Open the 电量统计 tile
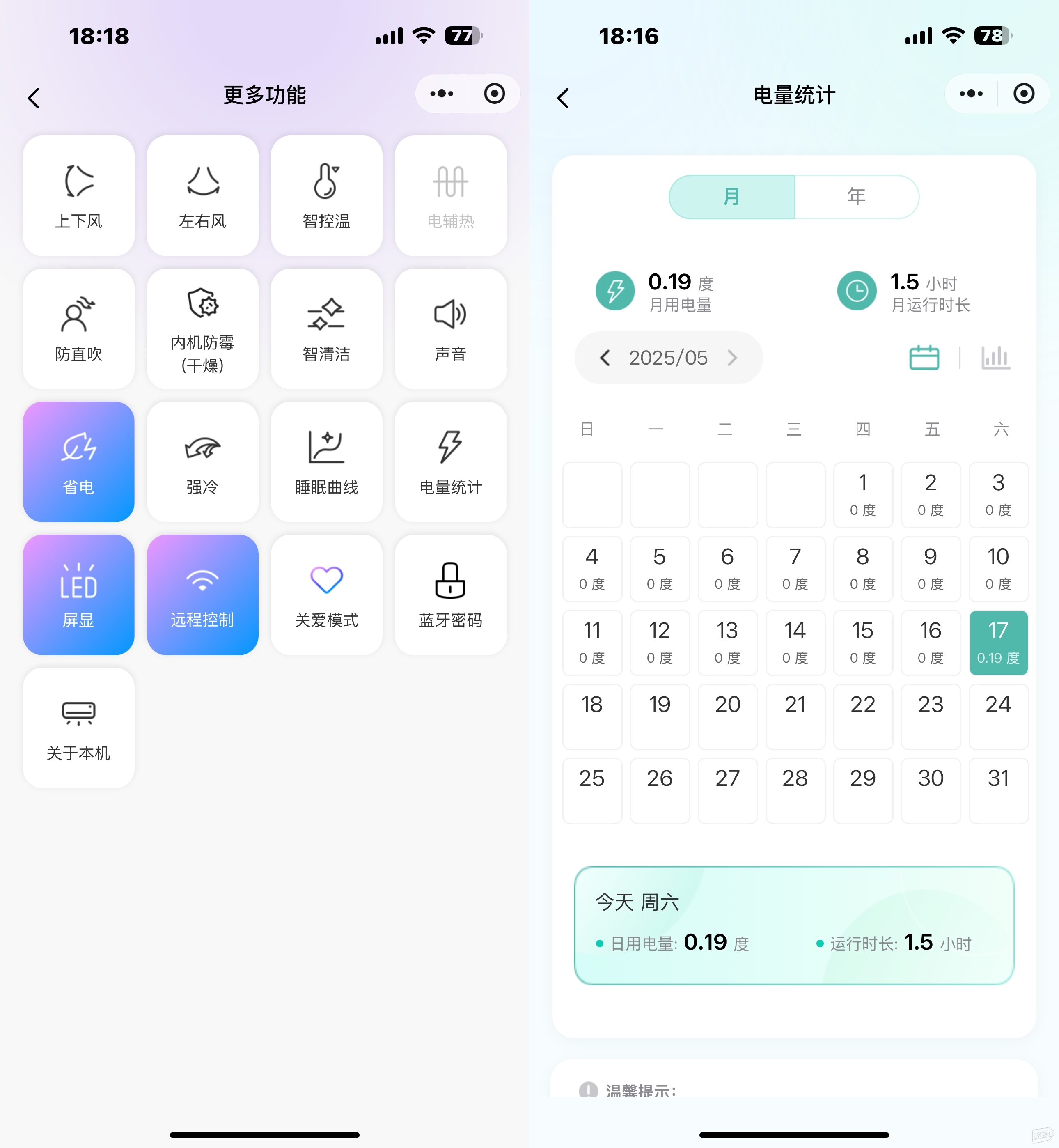Screen dimensions: 1059x1148 click(450, 462)
